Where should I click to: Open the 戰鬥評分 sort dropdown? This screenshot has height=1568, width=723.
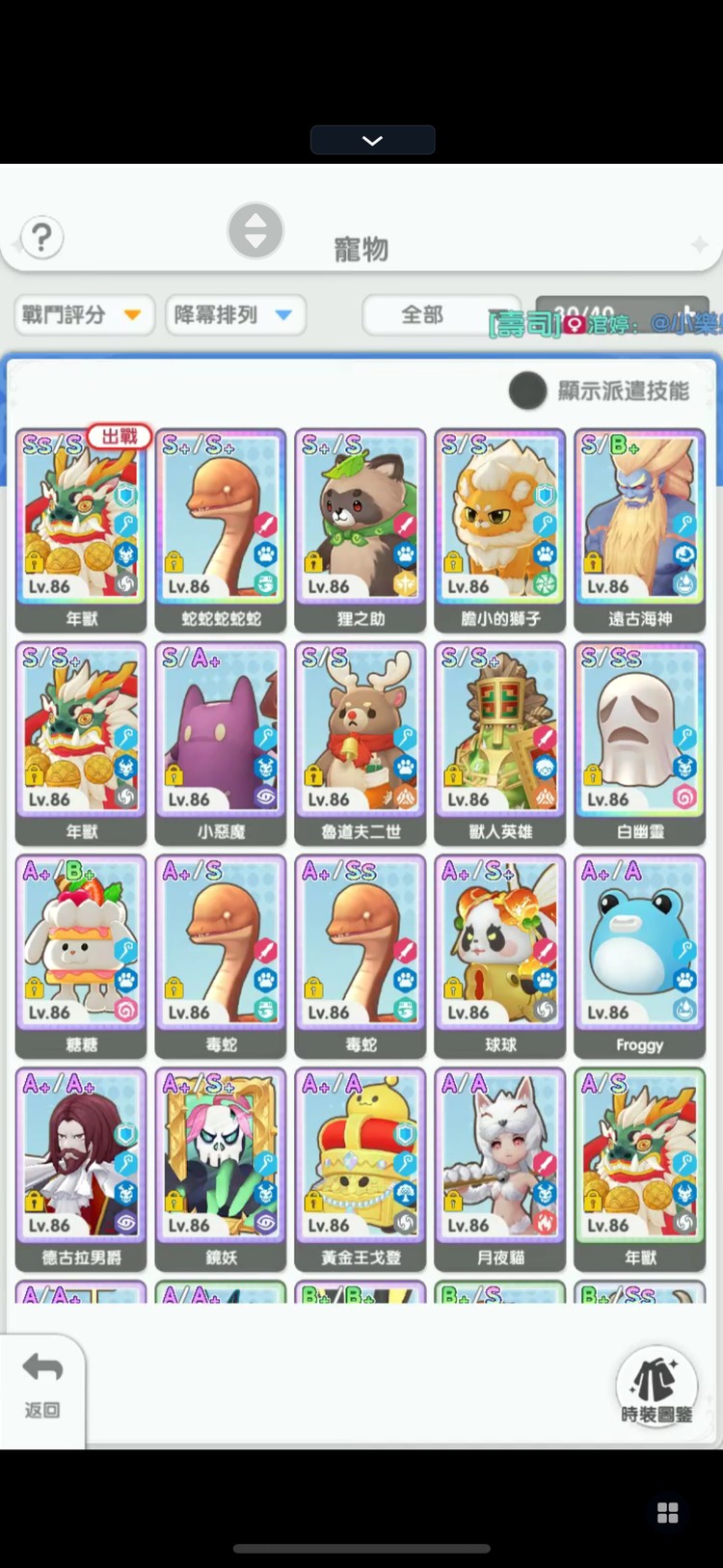click(x=83, y=315)
